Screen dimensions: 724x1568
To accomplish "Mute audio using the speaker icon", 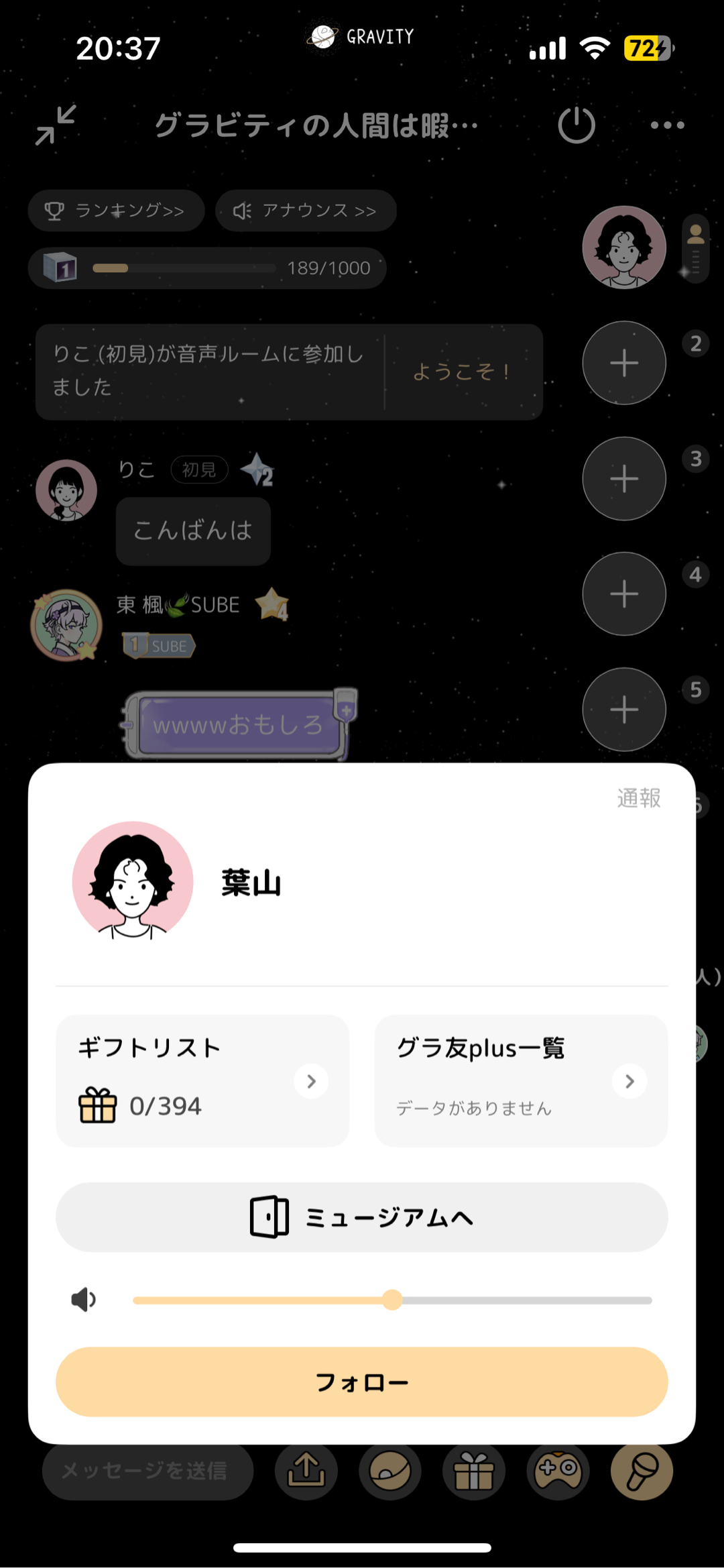I will pyautogui.click(x=84, y=1298).
